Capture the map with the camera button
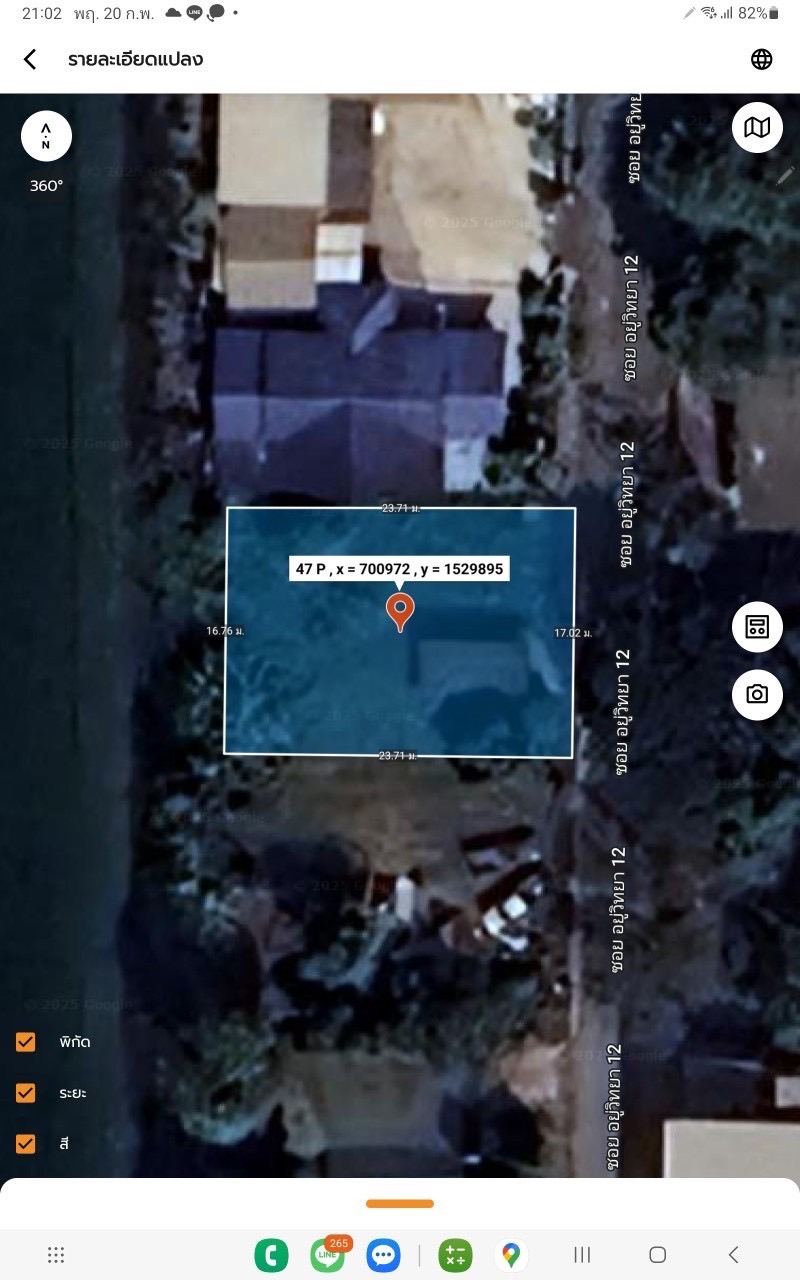This screenshot has height=1280, width=800. tap(757, 694)
